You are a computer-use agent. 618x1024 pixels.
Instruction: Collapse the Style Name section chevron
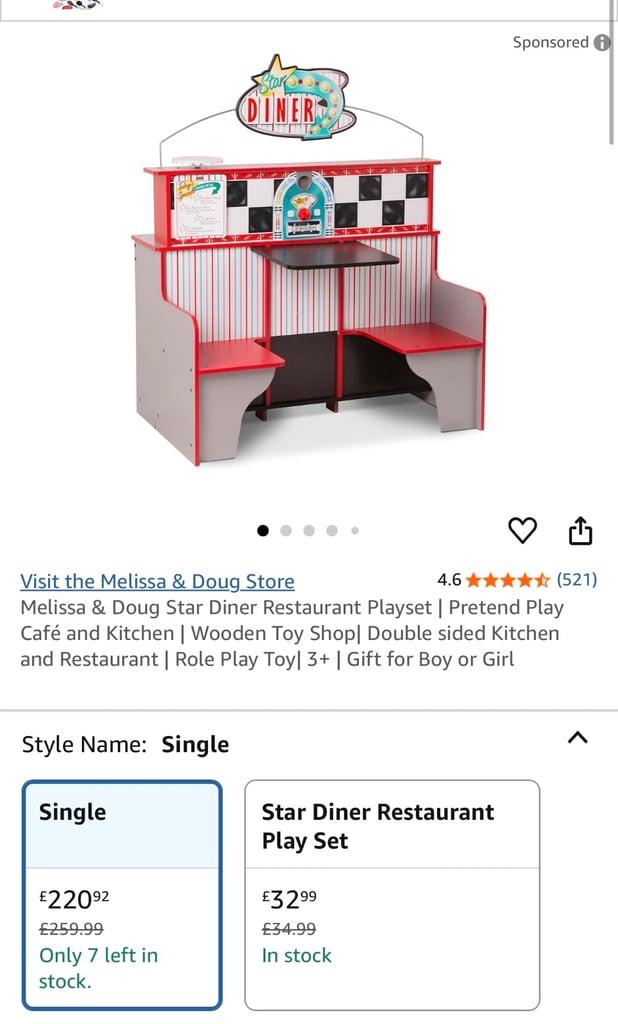[577, 738]
